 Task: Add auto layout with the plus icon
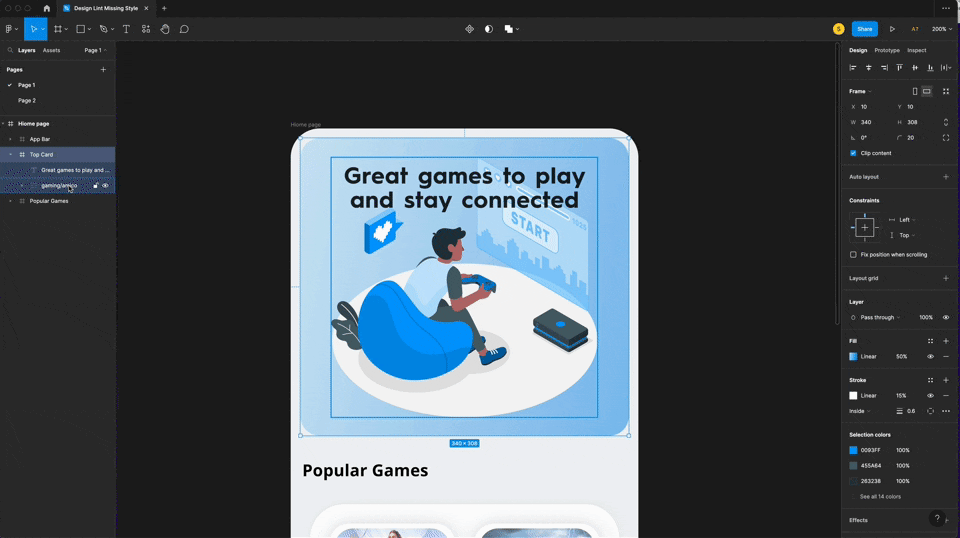click(x=946, y=177)
